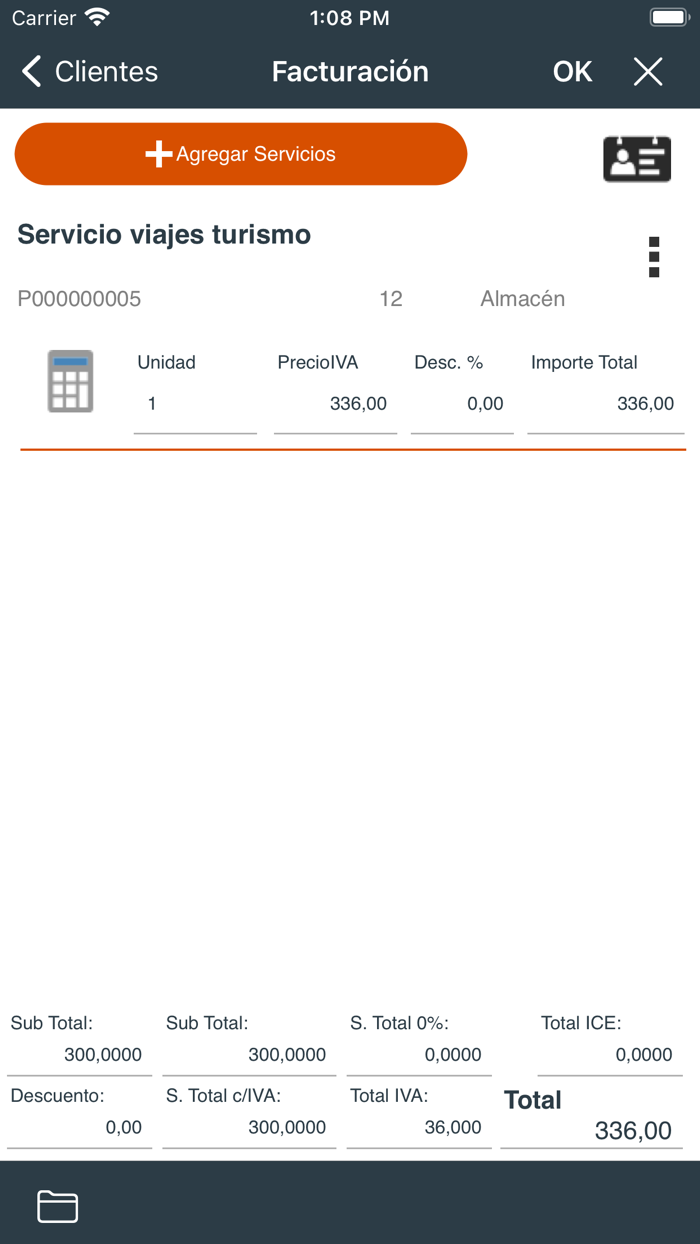
Task: Tap Agregar Servicios button
Action: click(241, 154)
